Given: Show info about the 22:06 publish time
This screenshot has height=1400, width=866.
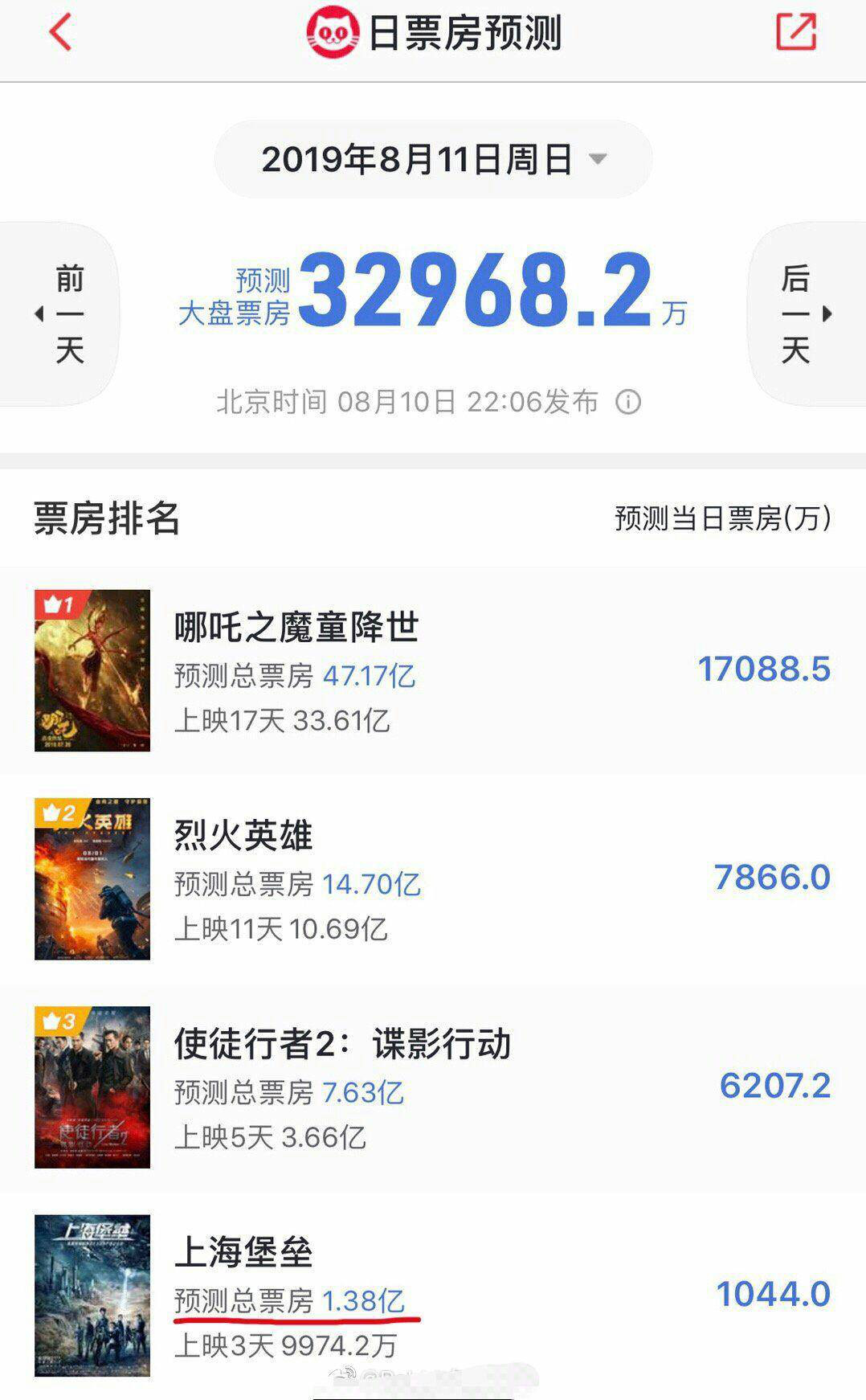Looking at the screenshot, I should pos(628,402).
